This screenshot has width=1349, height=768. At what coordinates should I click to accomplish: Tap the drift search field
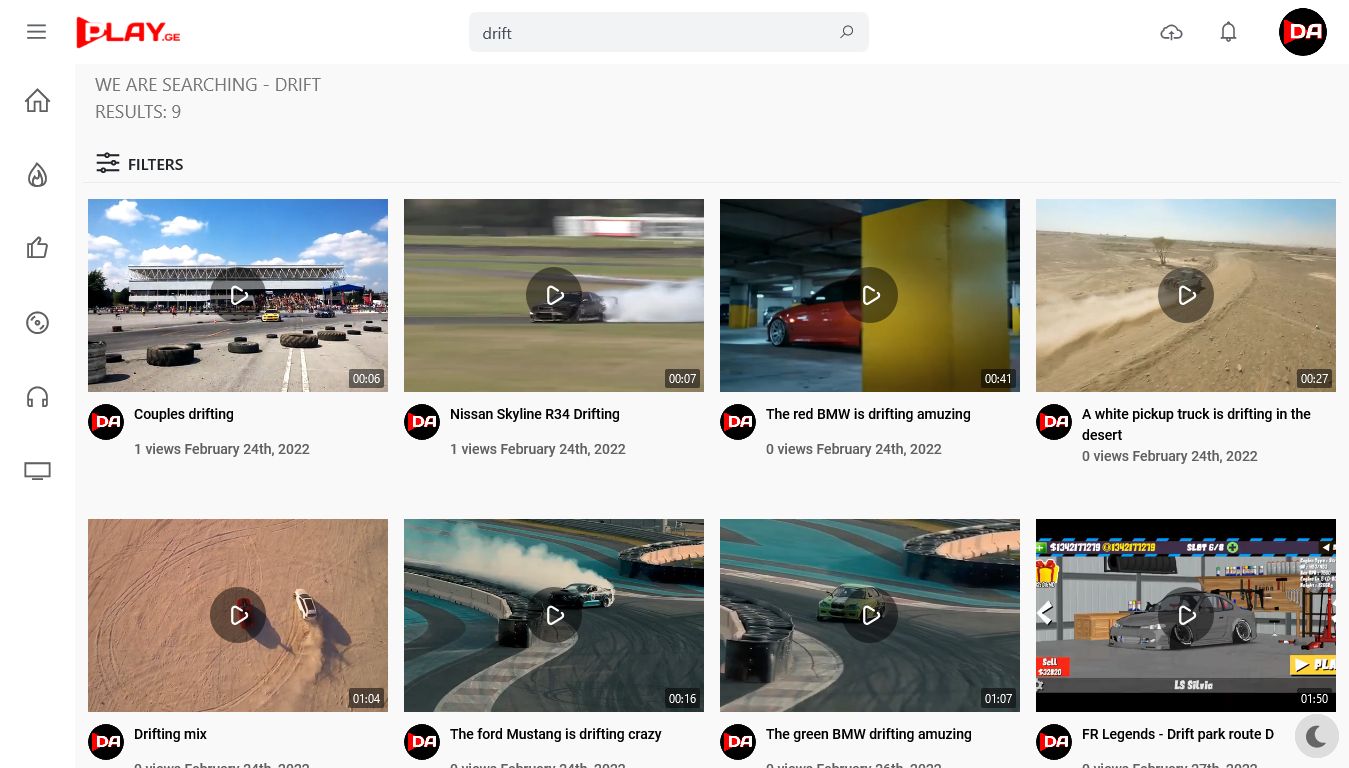(650, 33)
